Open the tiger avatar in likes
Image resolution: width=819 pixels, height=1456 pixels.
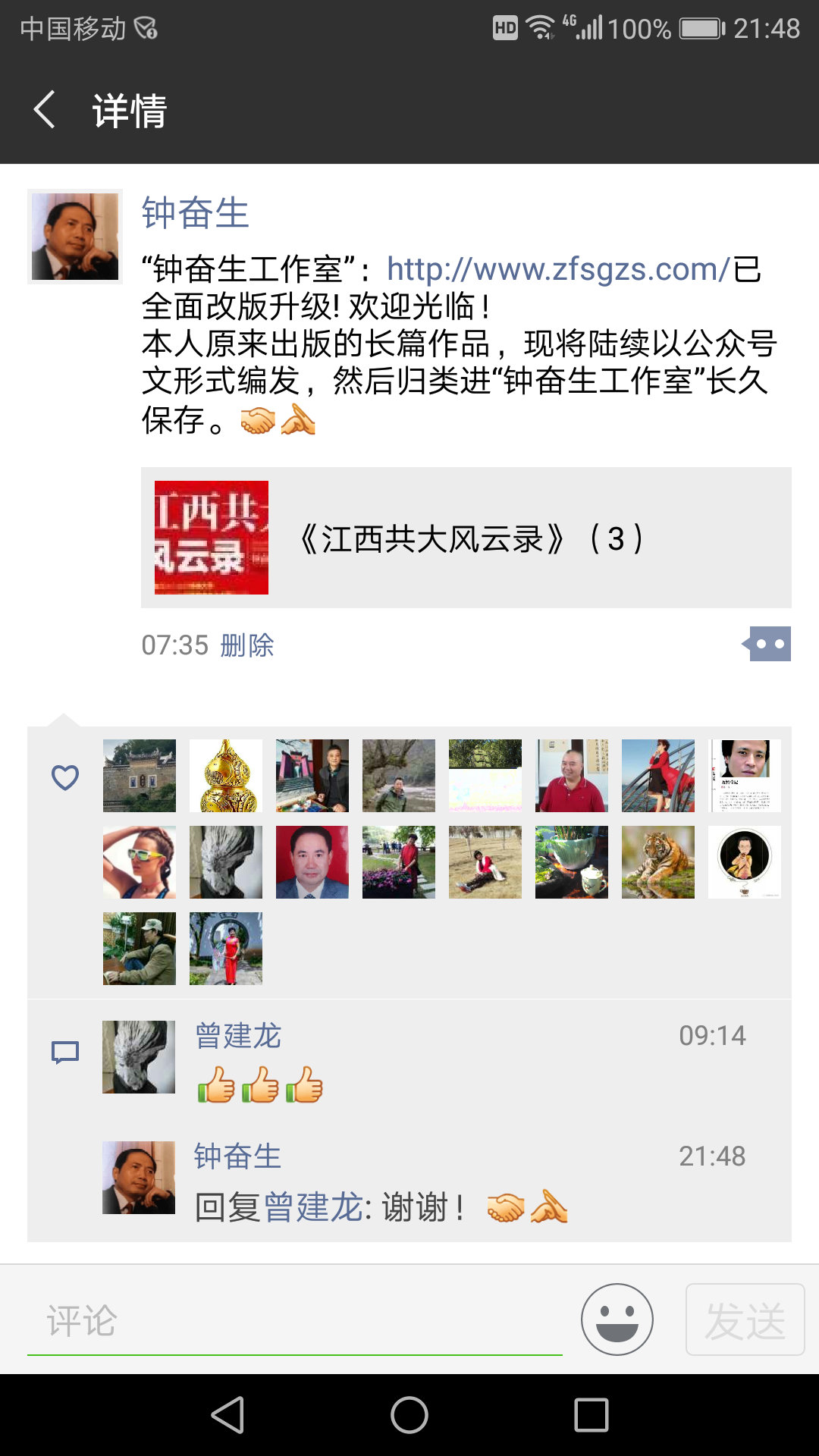(657, 862)
